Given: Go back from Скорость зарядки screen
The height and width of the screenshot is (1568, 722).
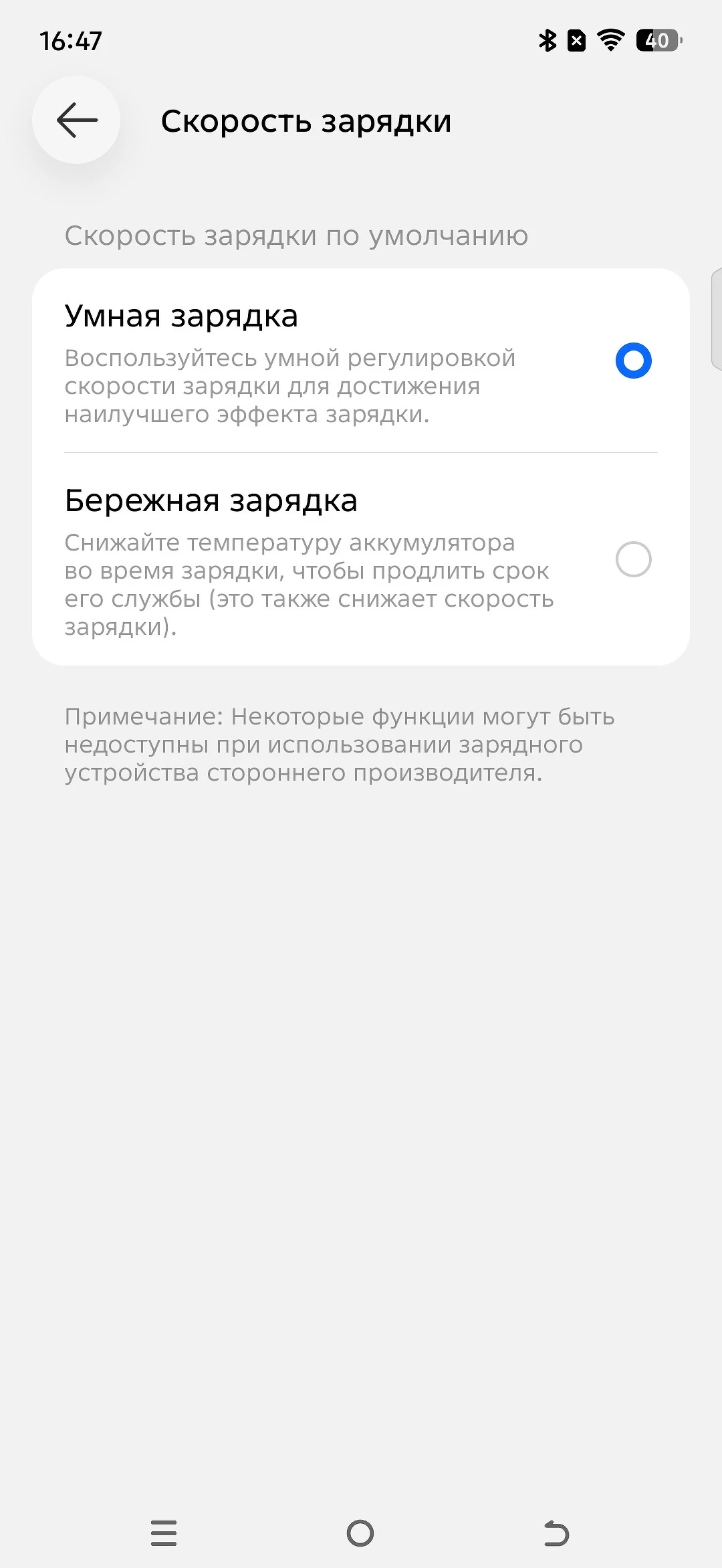Looking at the screenshot, I should pos(76,120).
